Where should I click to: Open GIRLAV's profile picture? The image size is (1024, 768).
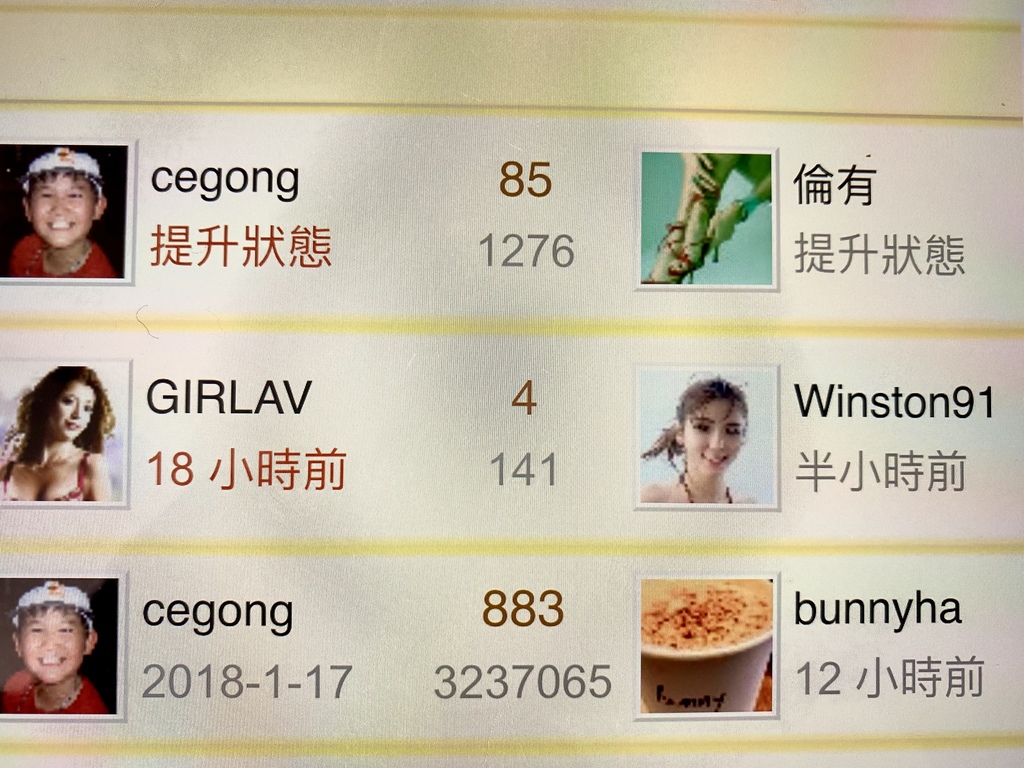[60, 433]
